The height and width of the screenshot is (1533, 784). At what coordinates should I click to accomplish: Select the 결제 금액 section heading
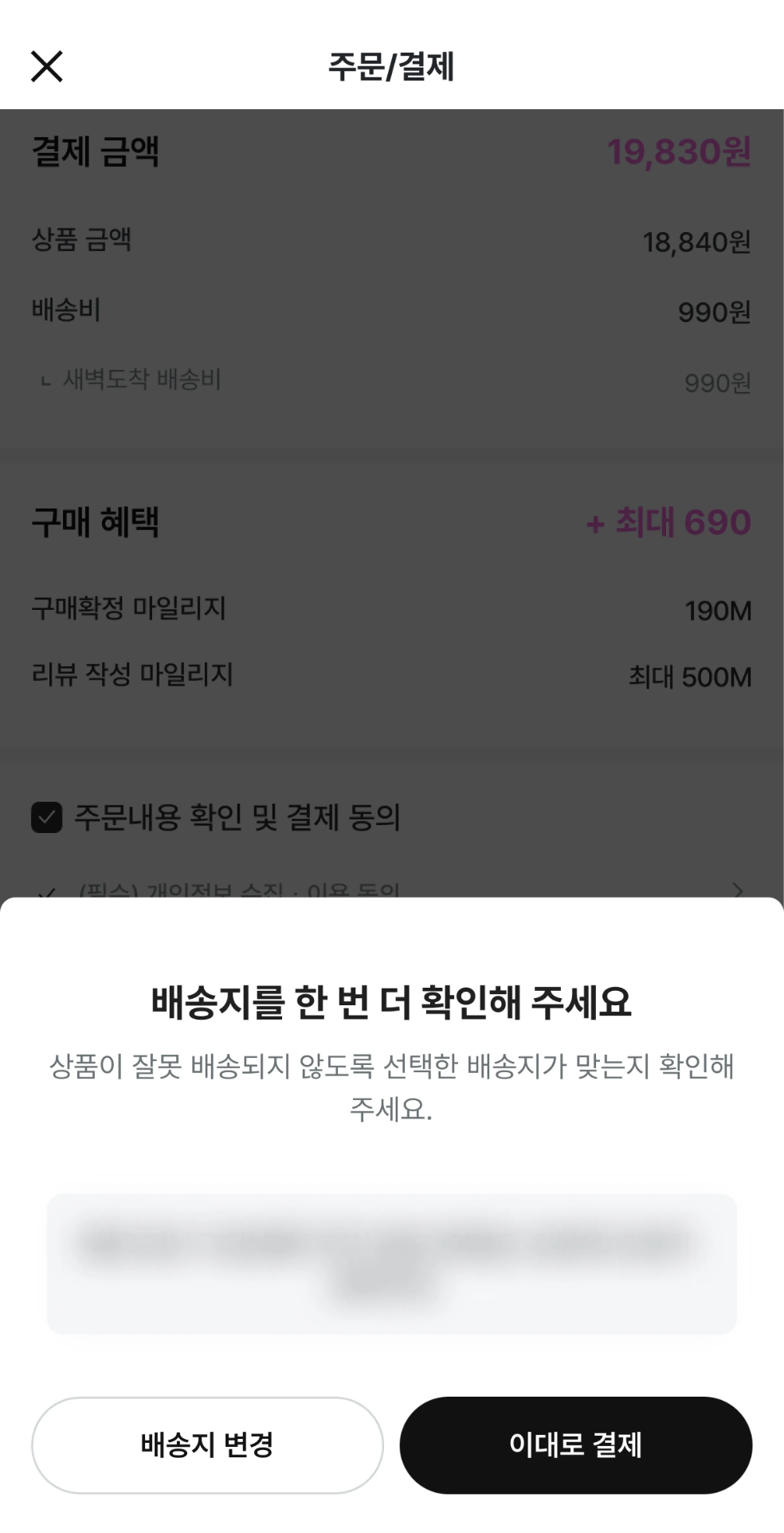pyautogui.click(x=96, y=148)
